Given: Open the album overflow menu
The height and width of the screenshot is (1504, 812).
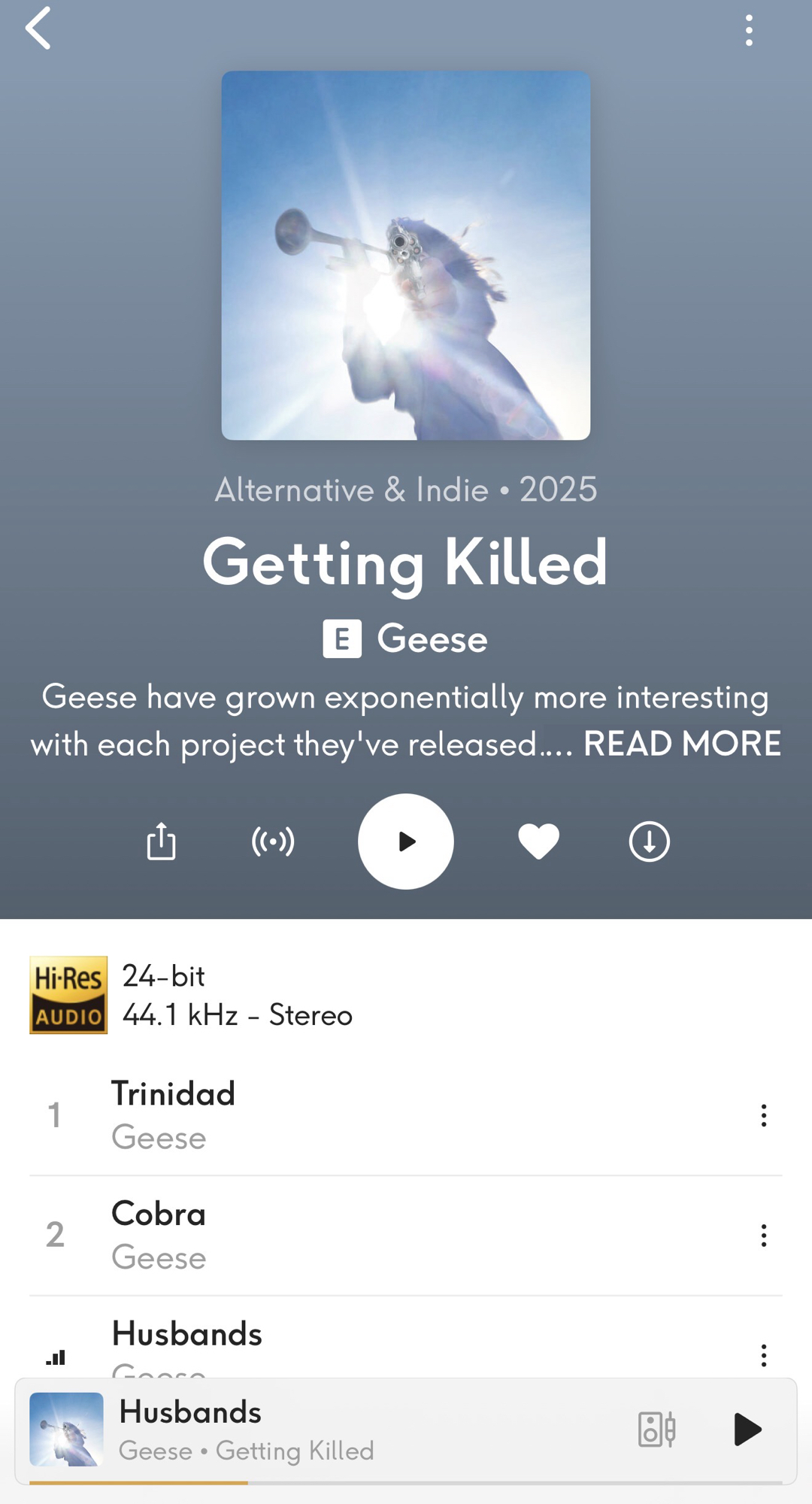Looking at the screenshot, I should pyautogui.click(x=748, y=30).
